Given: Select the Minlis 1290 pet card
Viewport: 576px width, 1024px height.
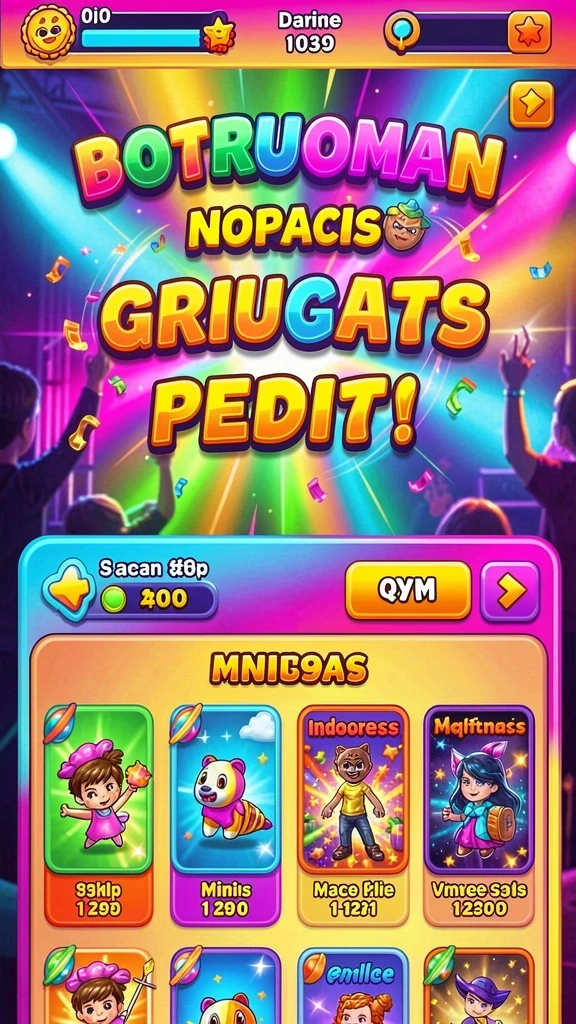Looking at the screenshot, I should tap(226, 814).
